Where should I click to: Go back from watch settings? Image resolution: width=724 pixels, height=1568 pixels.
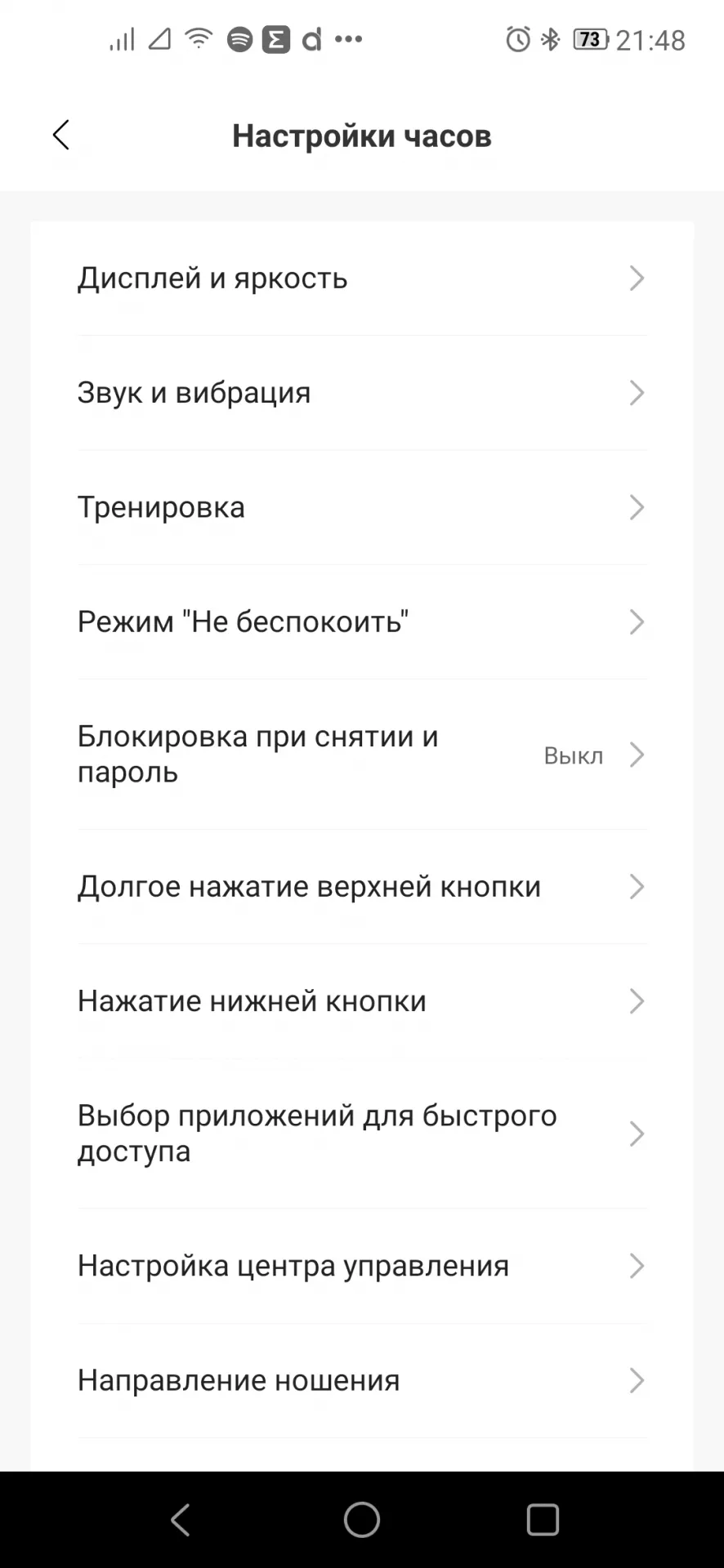61,136
